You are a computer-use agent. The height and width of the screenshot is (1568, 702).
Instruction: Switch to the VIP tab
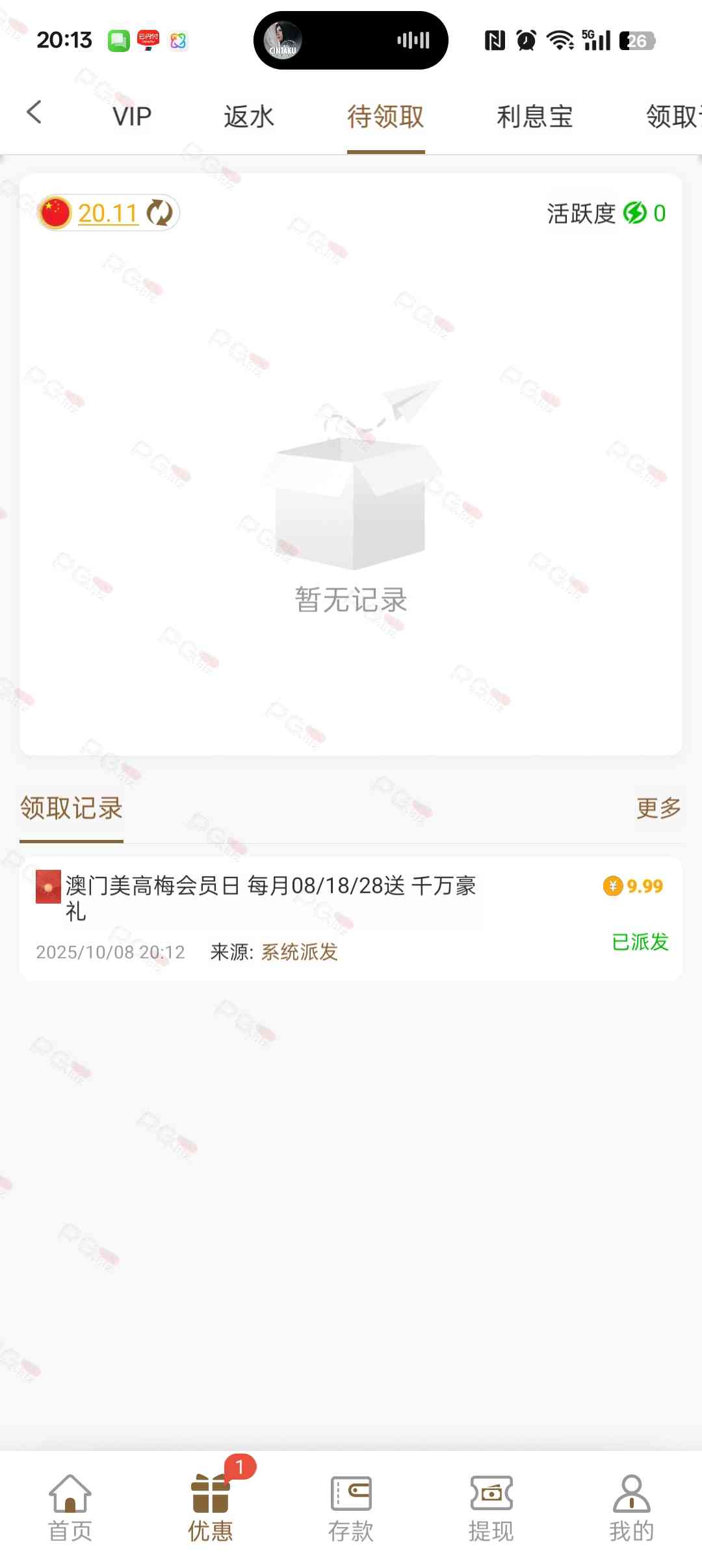tap(132, 116)
